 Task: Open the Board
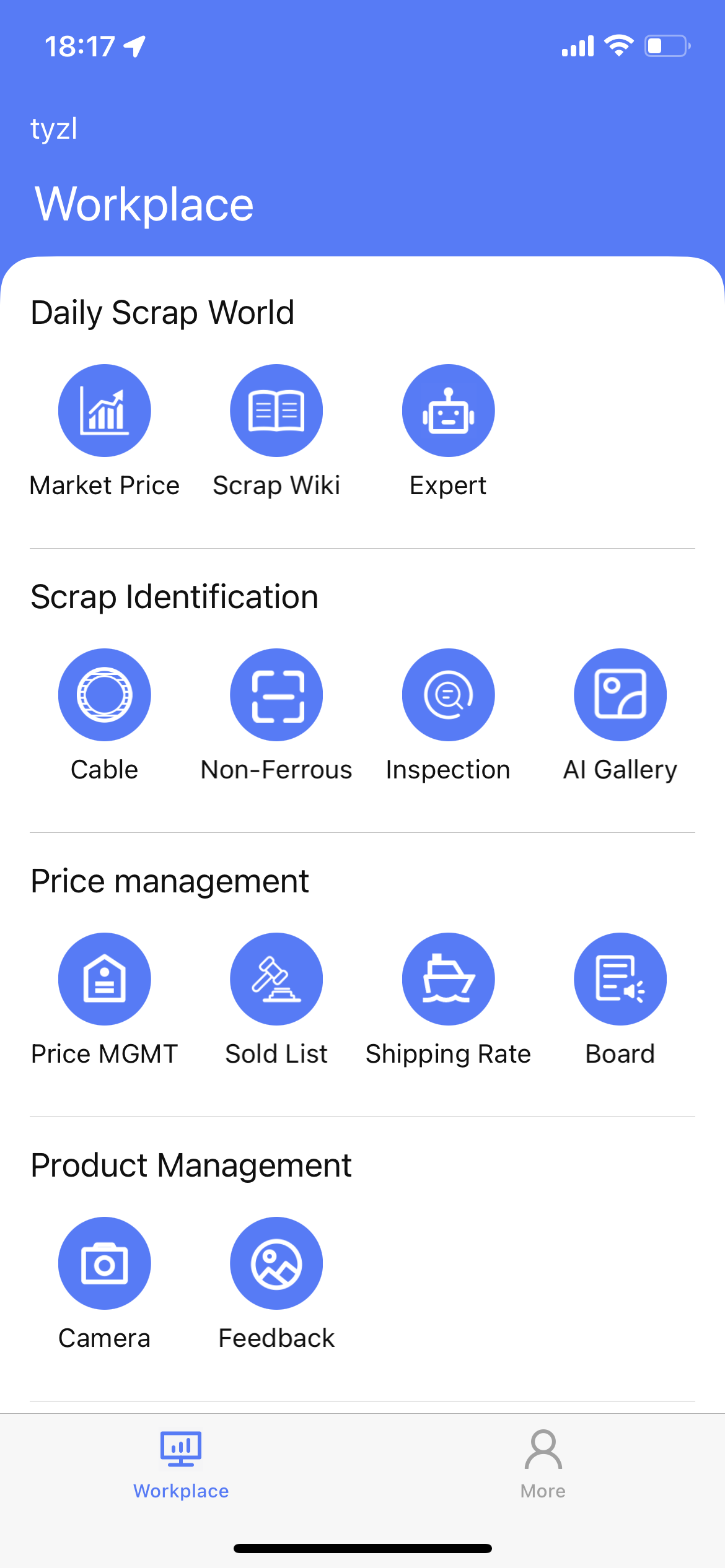pos(620,979)
